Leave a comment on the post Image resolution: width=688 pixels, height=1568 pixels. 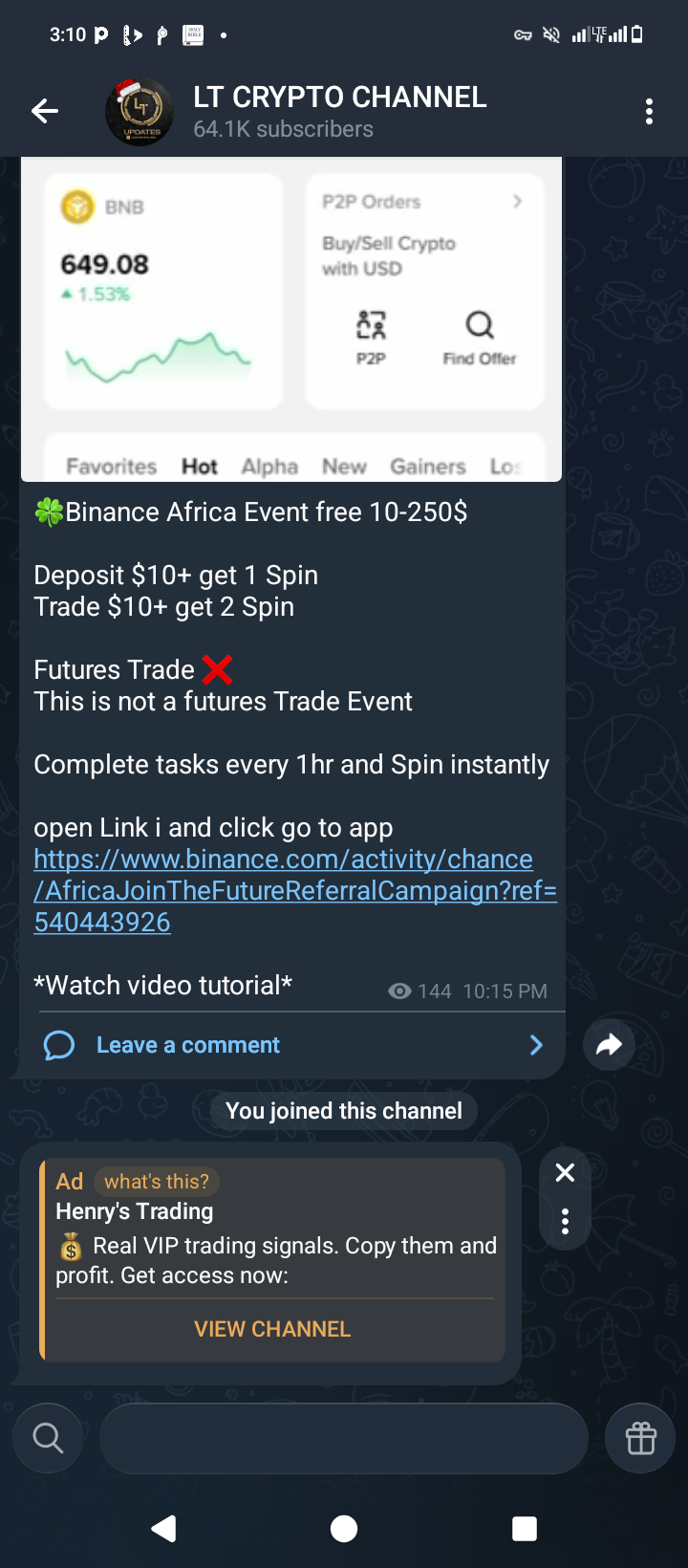tap(188, 1045)
